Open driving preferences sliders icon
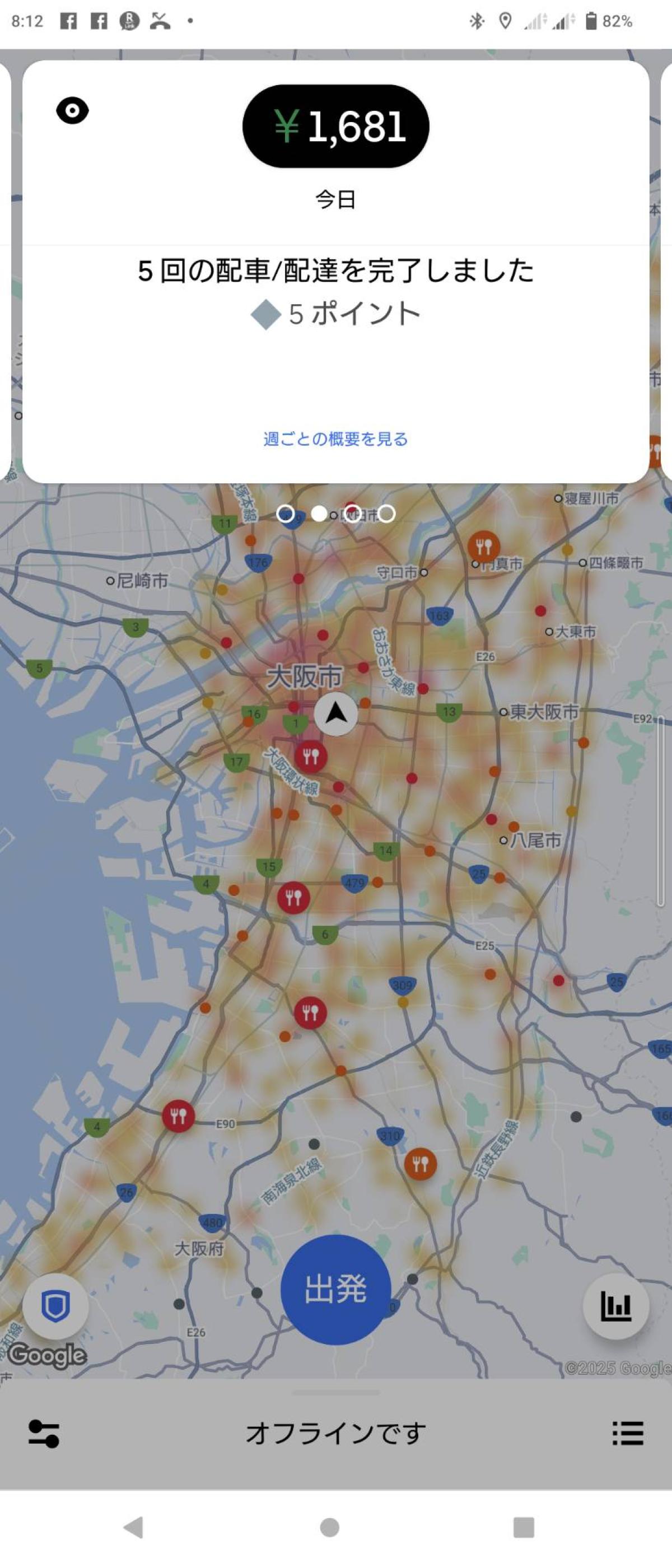This screenshot has height=1568, width=672. [44, 1434]
